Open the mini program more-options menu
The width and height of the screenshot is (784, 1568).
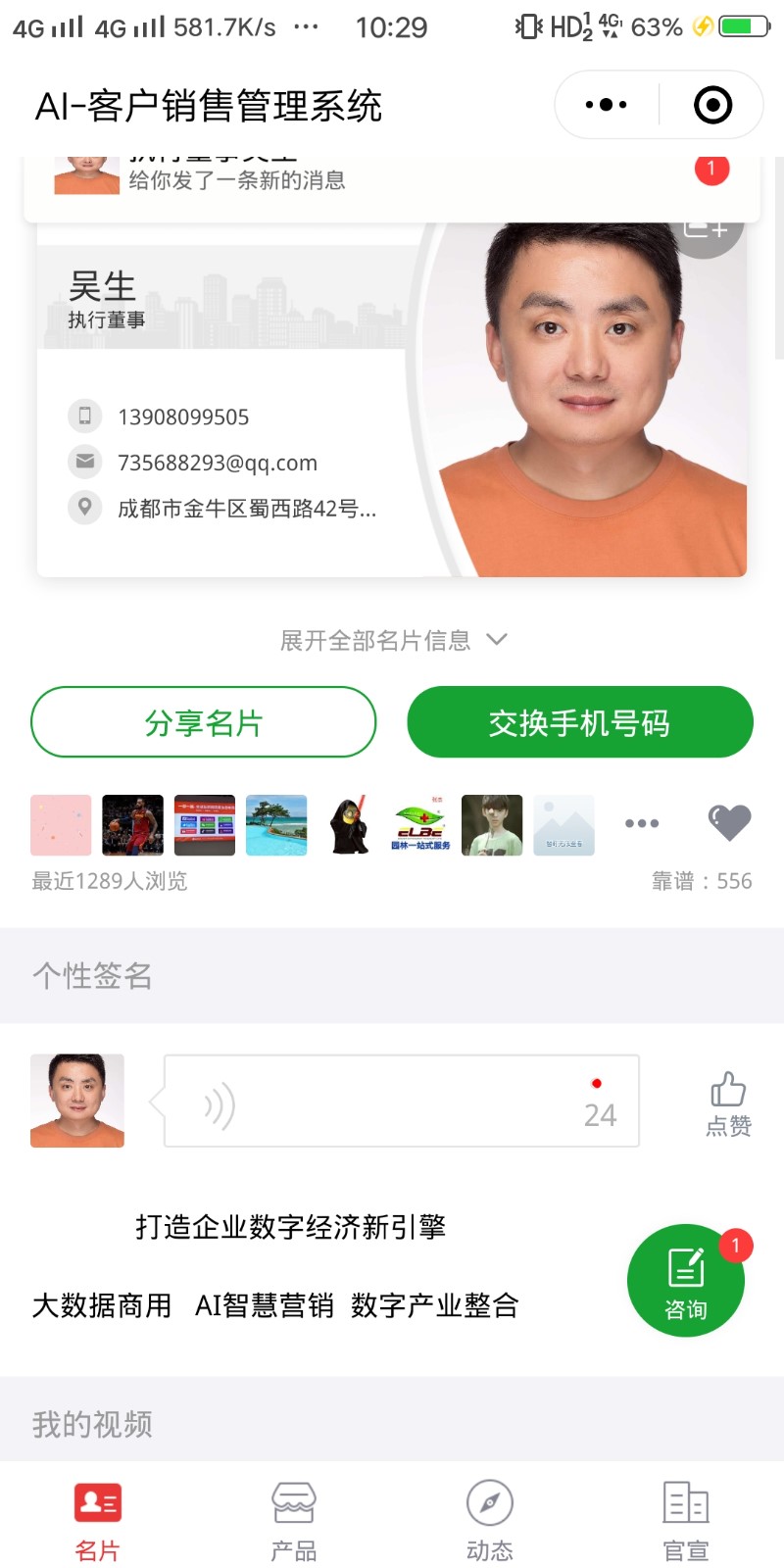pos(606,105)
